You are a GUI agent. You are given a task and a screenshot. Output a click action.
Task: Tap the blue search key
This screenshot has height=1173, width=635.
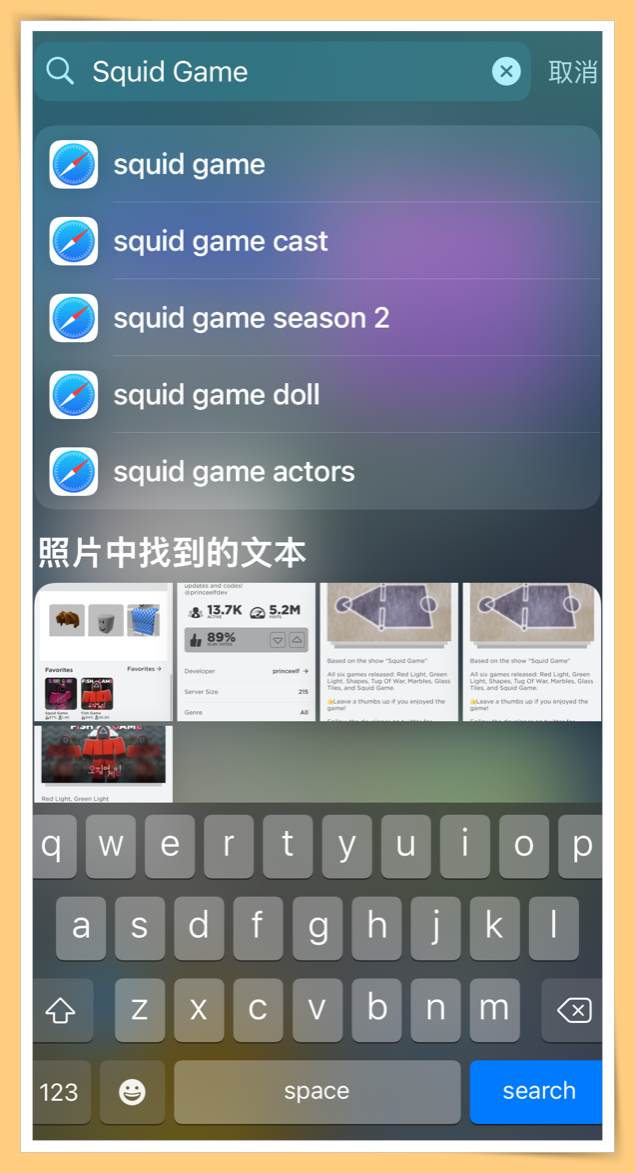(x=536, y=1091)
